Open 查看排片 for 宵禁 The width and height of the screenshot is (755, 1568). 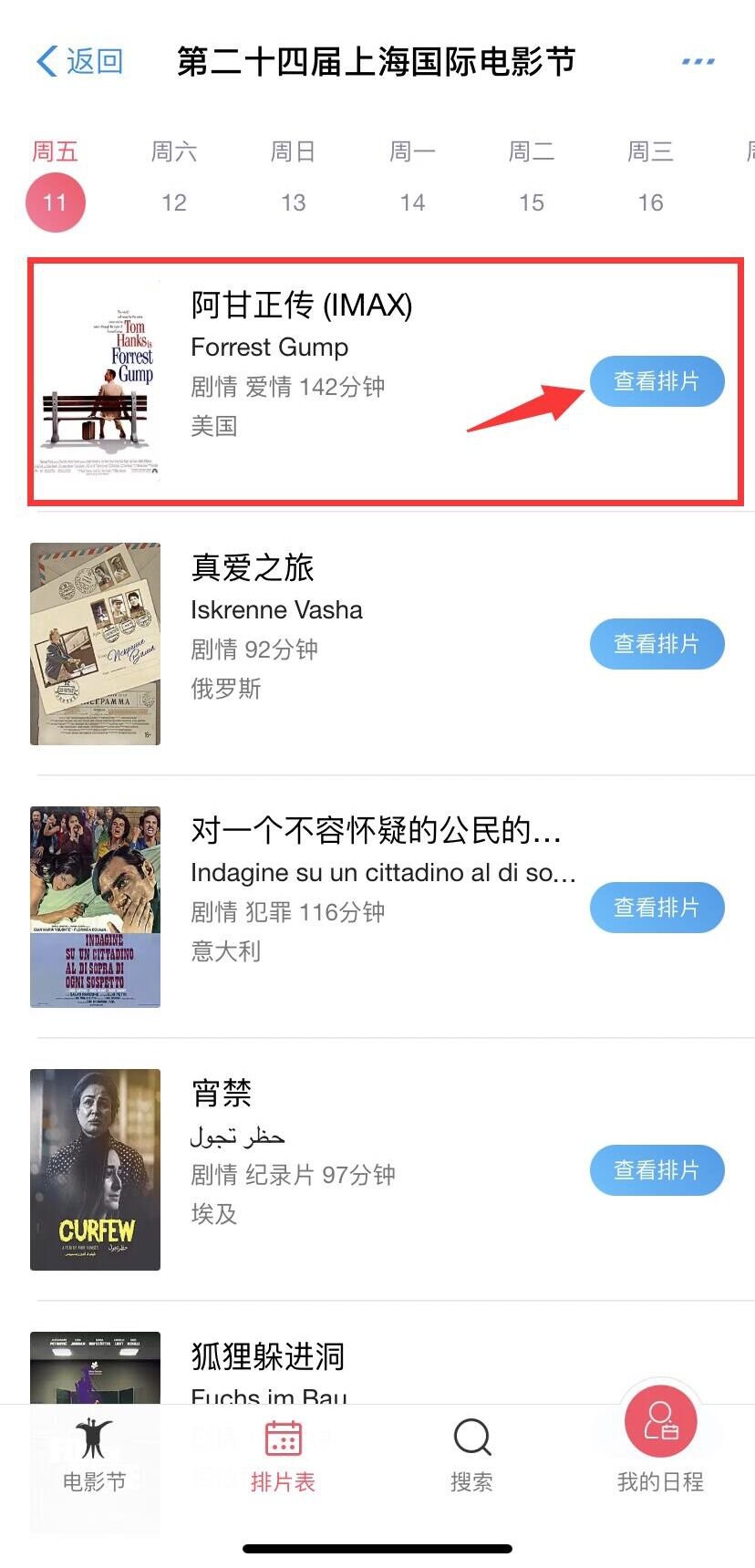pyautogui.click(x=657, y=1170)
